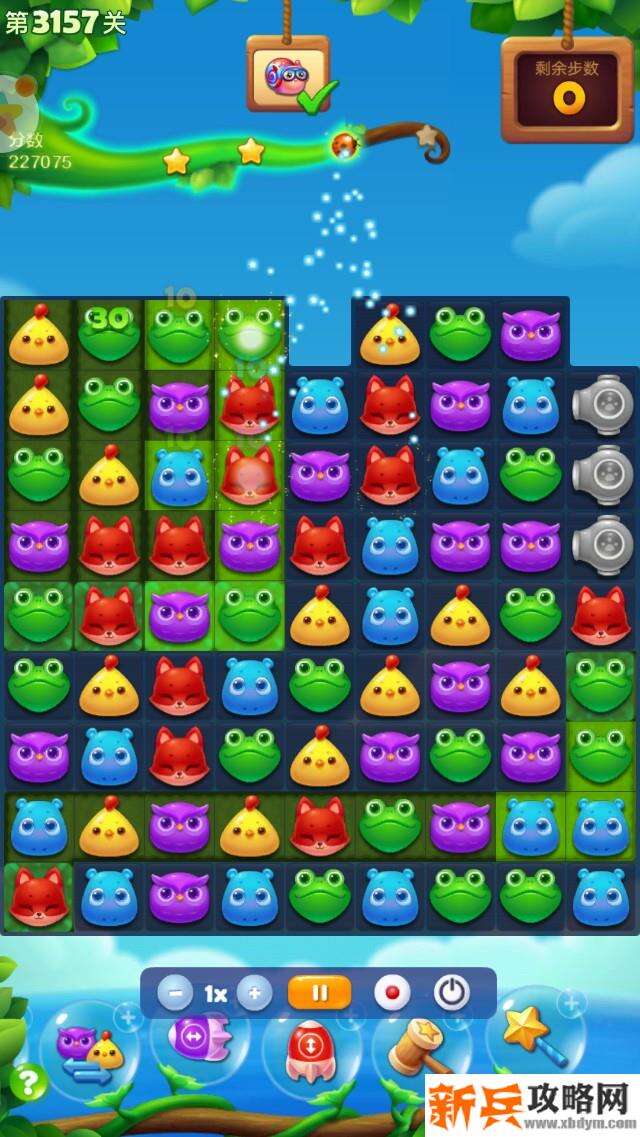Screen dimensions: 640x1137
Task: Decrease the playback speed with minus button
Action: point(176,994)
